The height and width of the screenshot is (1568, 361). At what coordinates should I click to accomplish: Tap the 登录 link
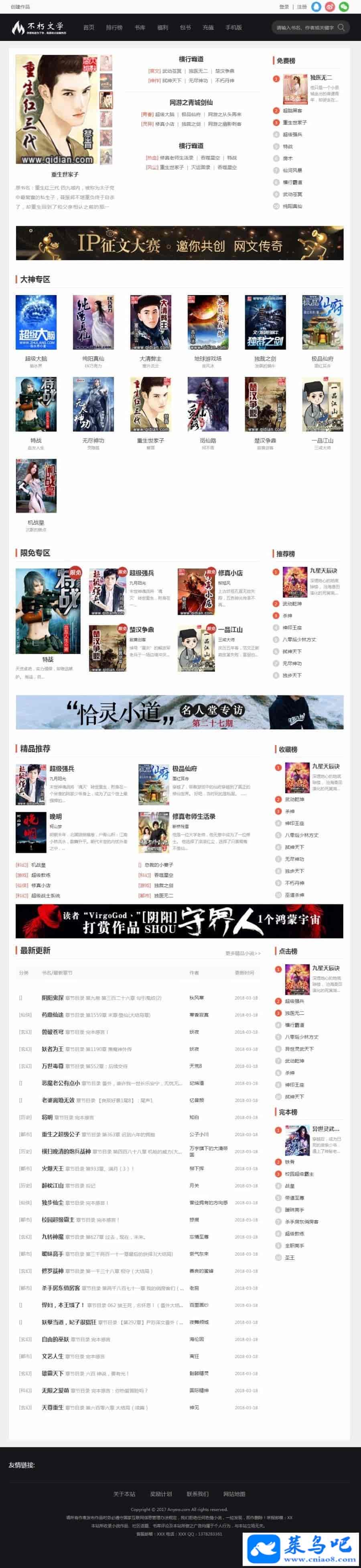284,7
